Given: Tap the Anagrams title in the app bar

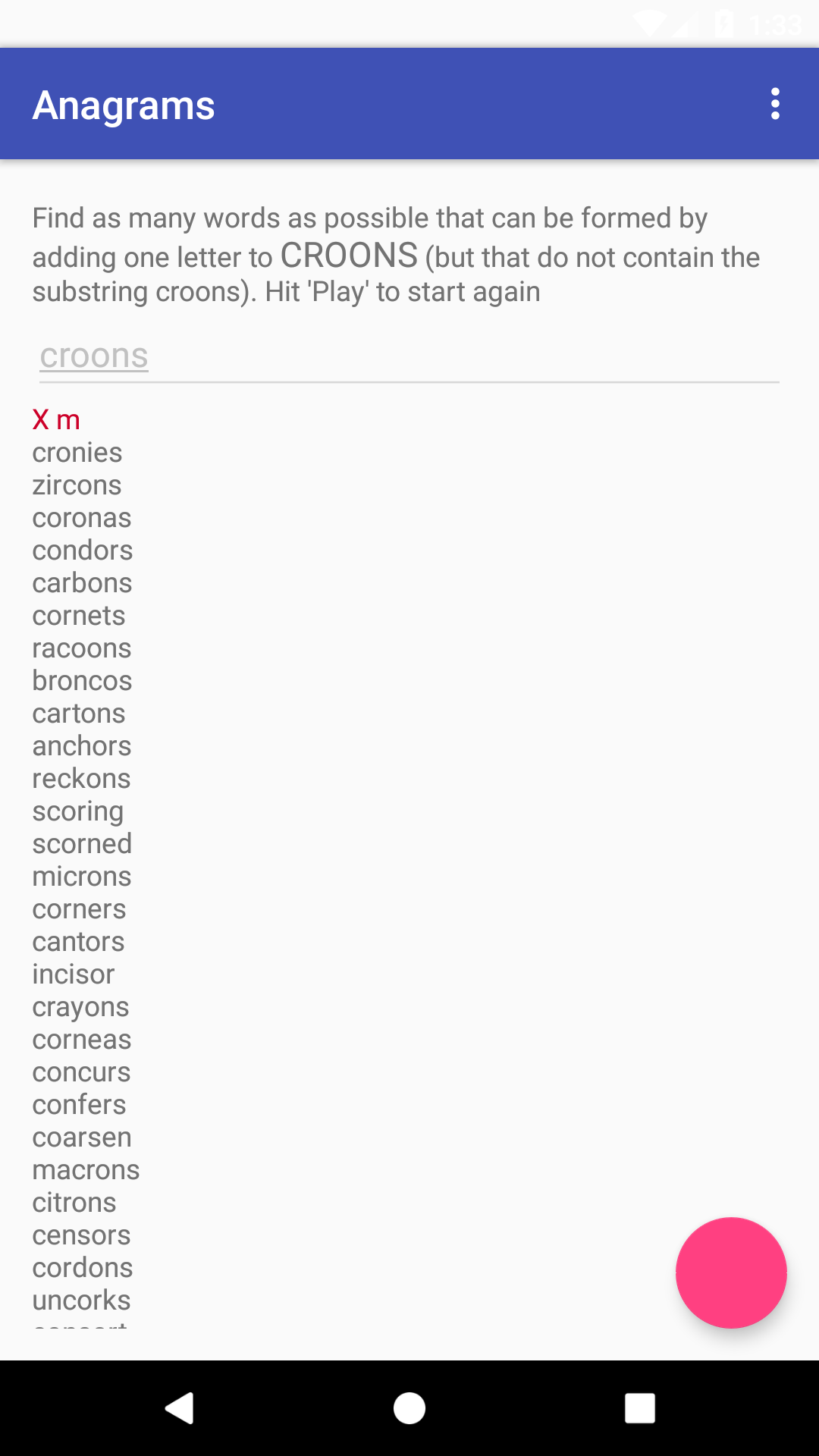Looking at the screenshot, I should click(x=122, y=104).
